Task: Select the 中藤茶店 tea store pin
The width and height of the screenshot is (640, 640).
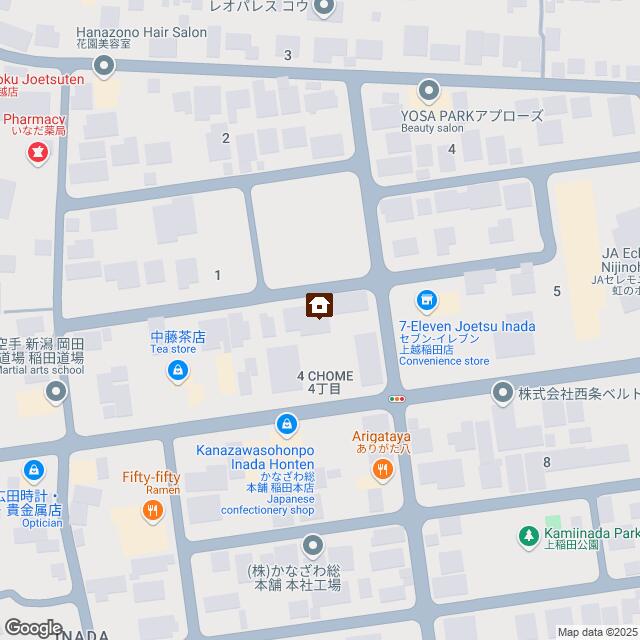Action: point(177,372)
